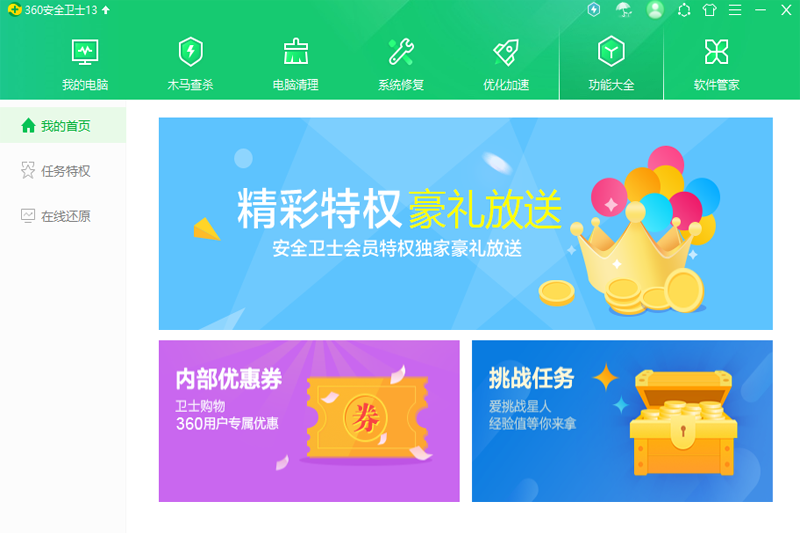Open the main hamburger menu
Screen dimensions: 800x533
[x=735, y=10]
